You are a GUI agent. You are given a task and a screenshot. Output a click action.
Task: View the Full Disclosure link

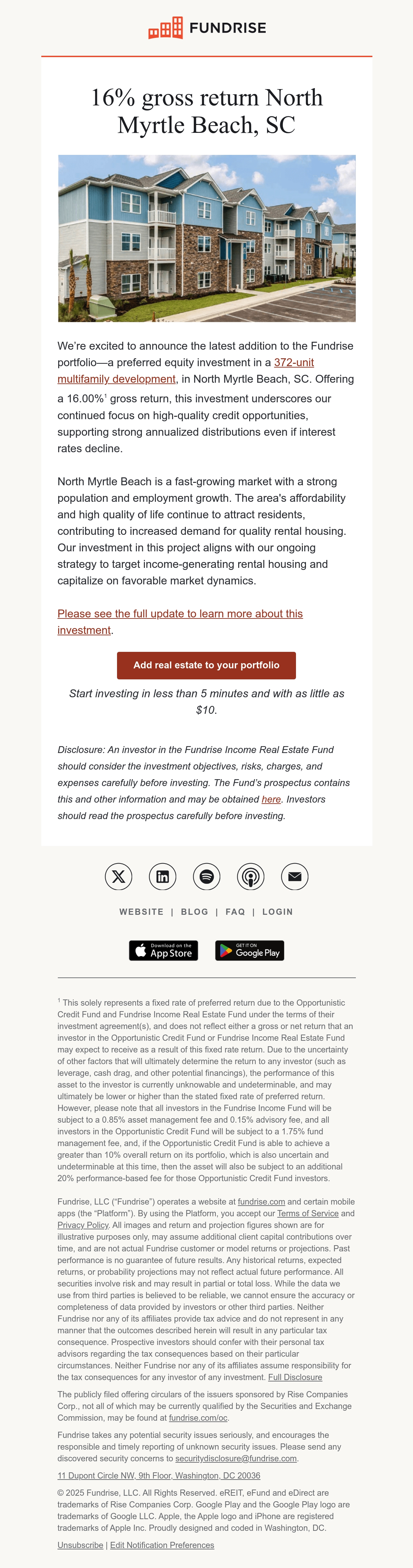295,1377
